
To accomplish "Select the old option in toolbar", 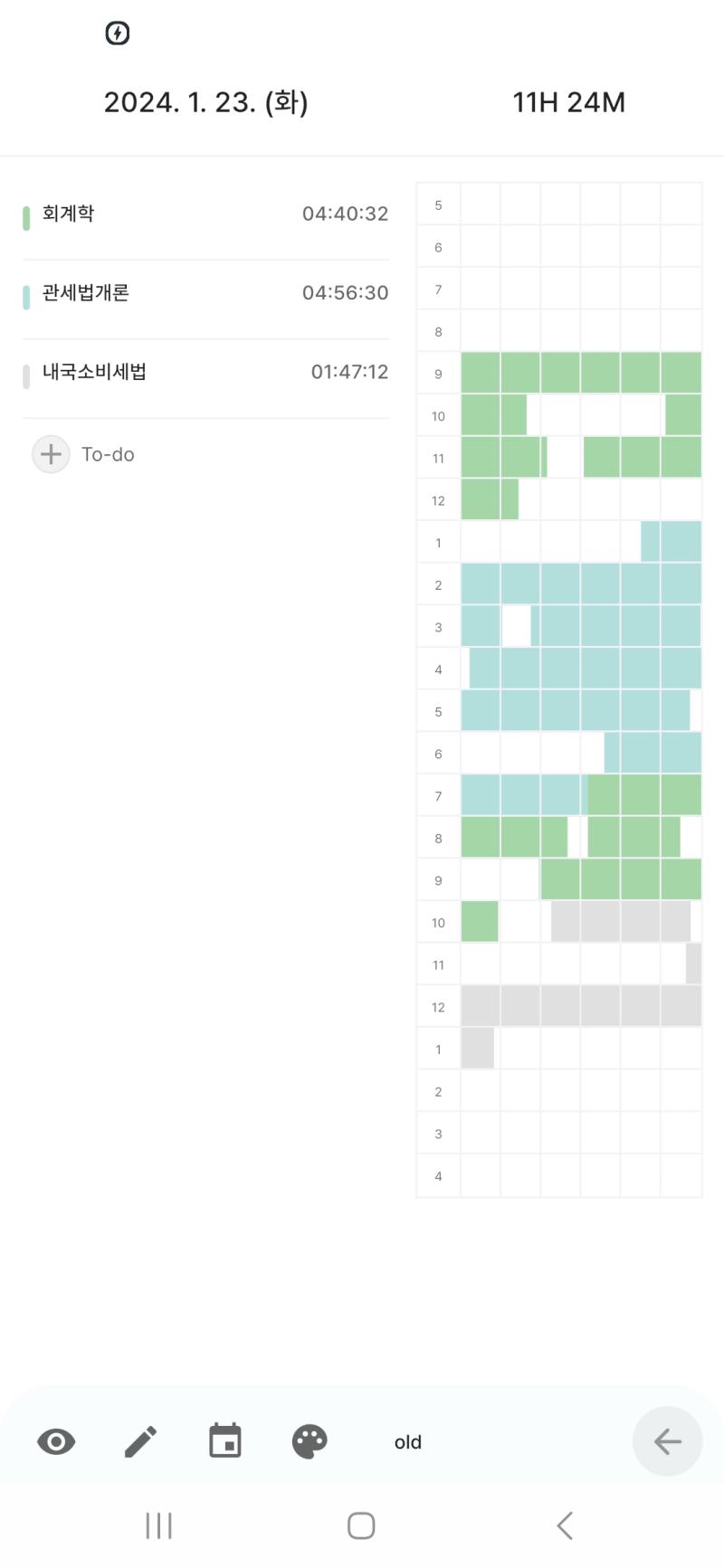I will [x=408, y=1442].
